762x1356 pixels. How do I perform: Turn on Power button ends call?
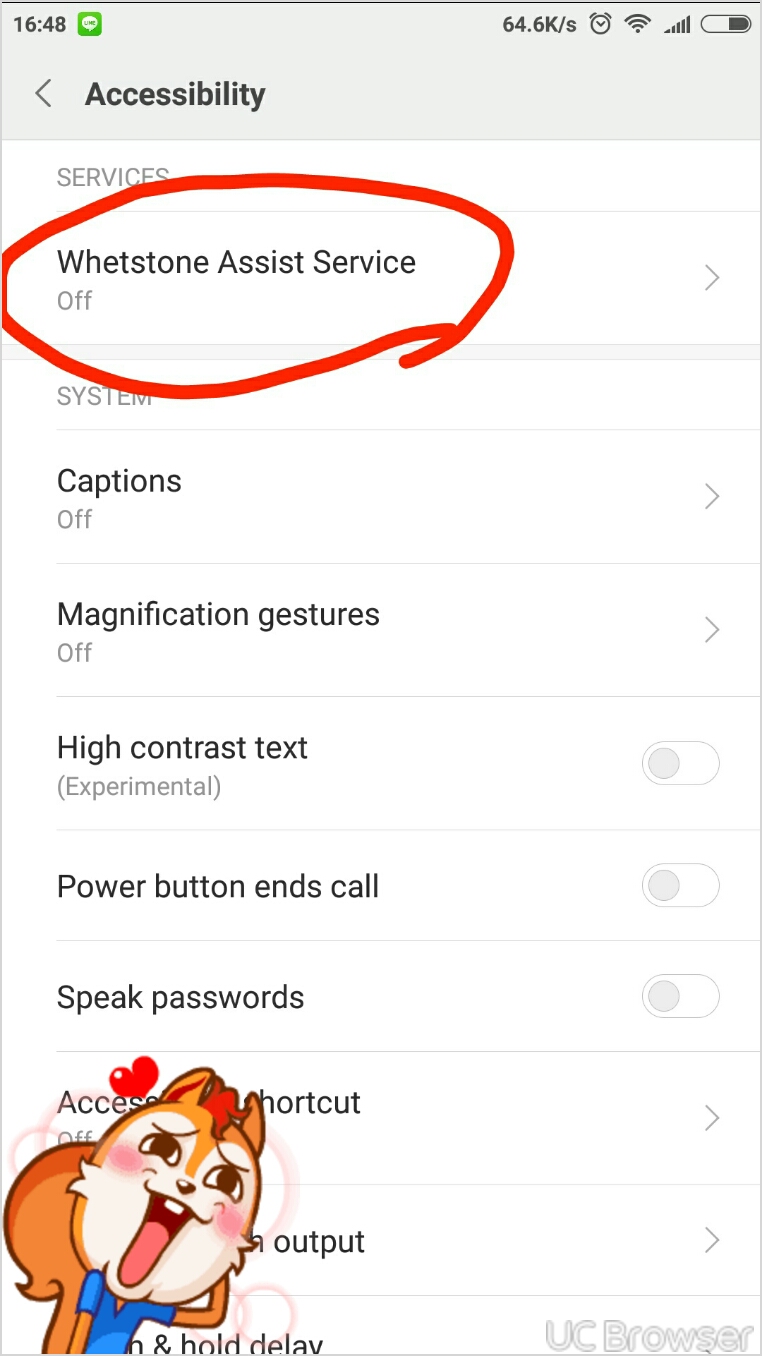point(680,885)
